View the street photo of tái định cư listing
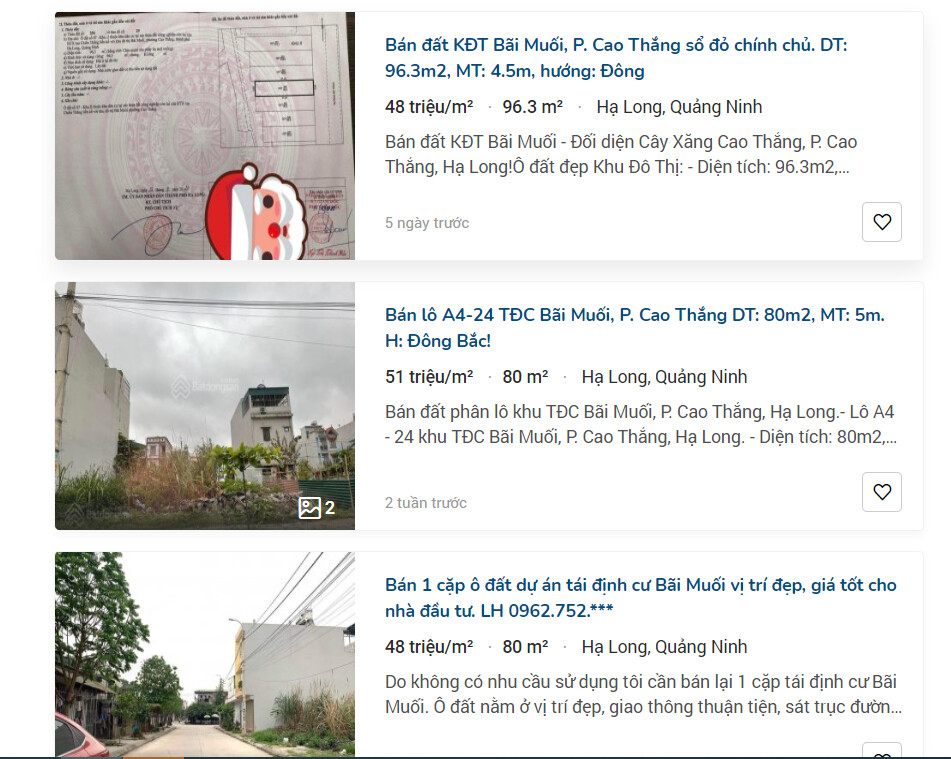The width and height of the screenshot is (951, 759). 205,656
